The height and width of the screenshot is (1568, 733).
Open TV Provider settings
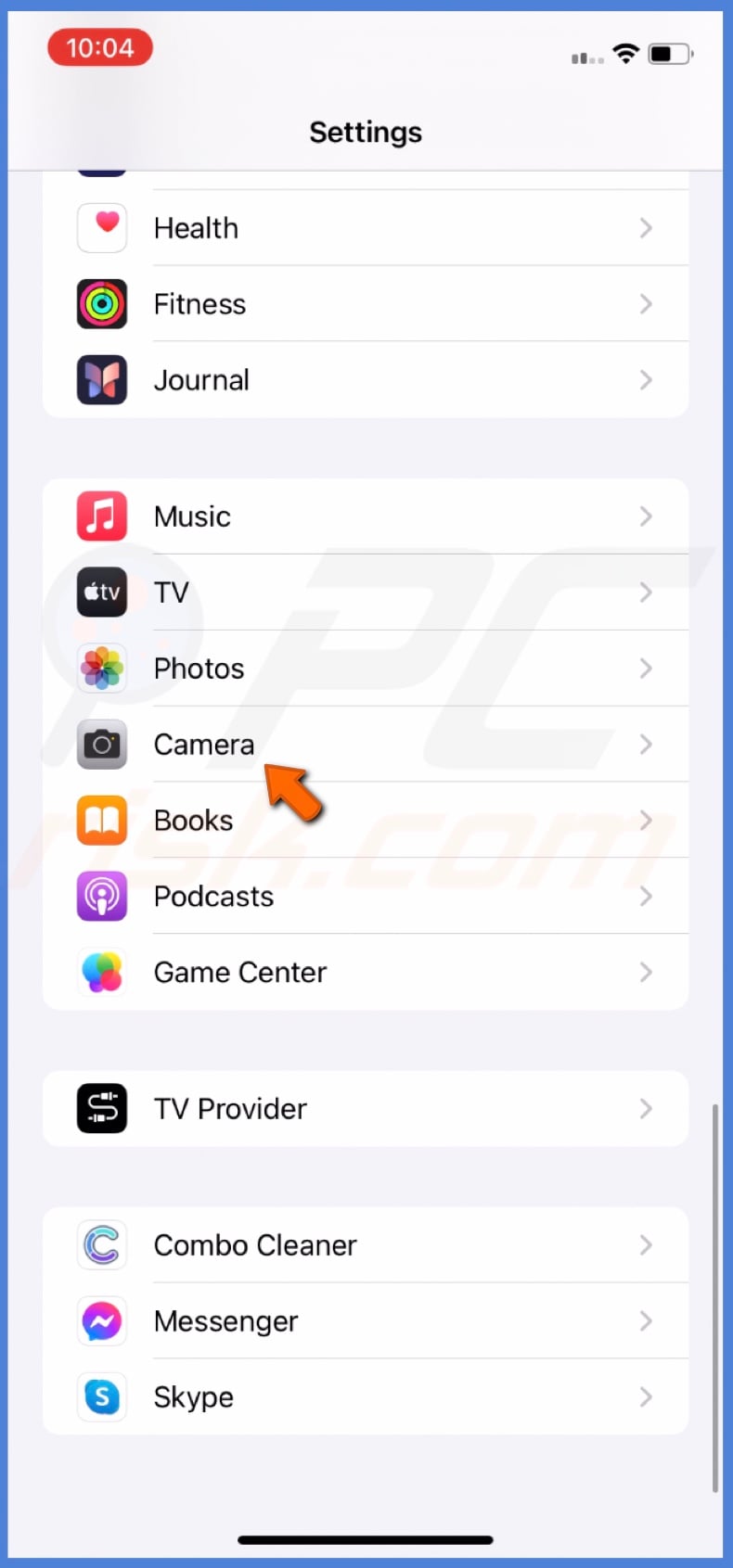366,1109
